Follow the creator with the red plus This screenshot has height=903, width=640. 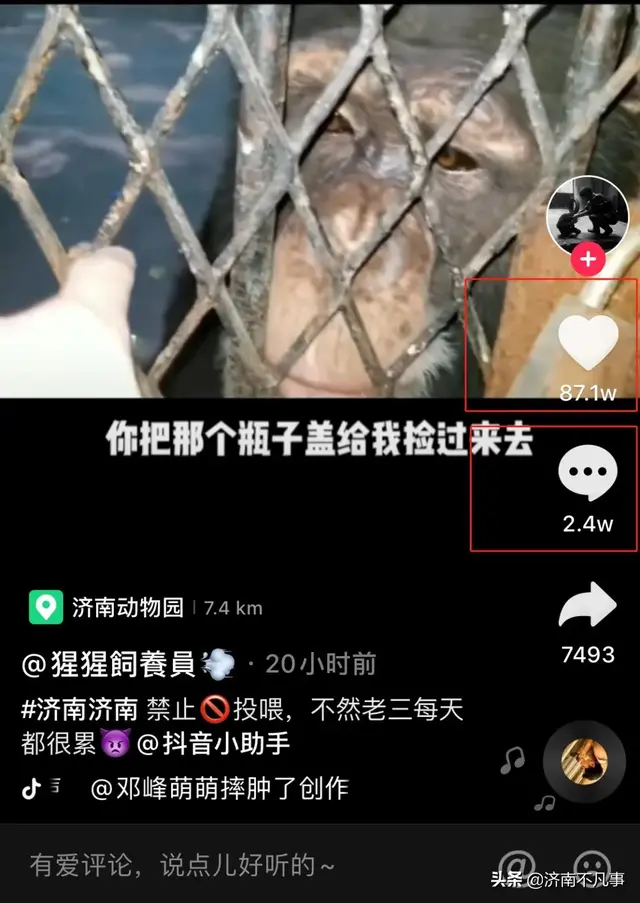coord(587,260)
